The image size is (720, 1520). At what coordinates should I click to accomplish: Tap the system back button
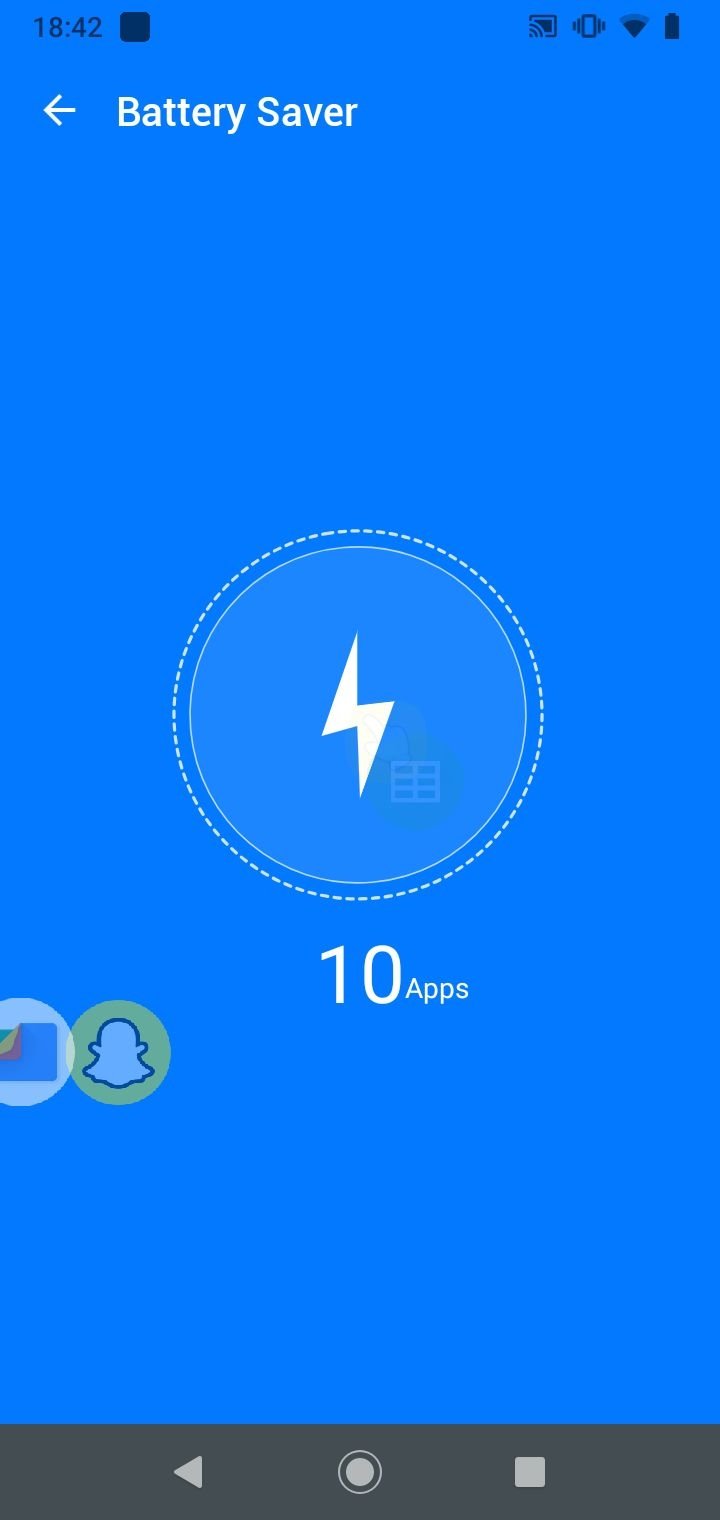[x=188, y=1472]
